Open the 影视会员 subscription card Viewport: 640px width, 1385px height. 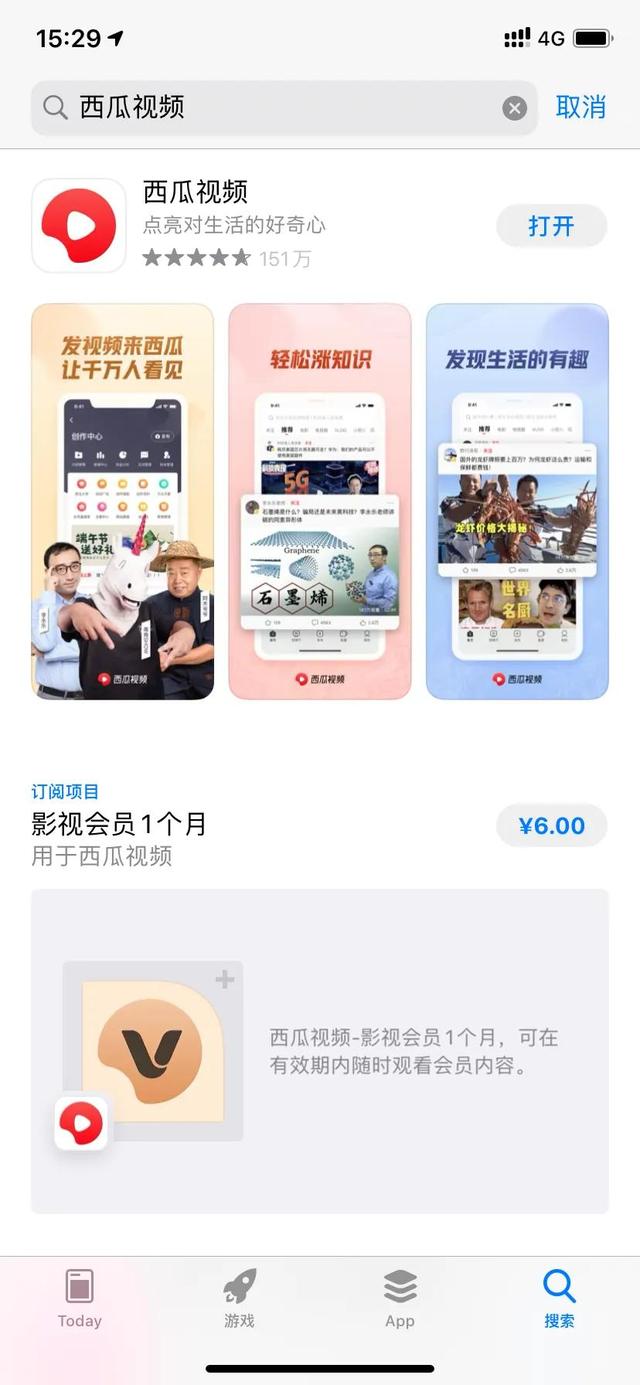pyautogui.click(x=320, y=1050)
